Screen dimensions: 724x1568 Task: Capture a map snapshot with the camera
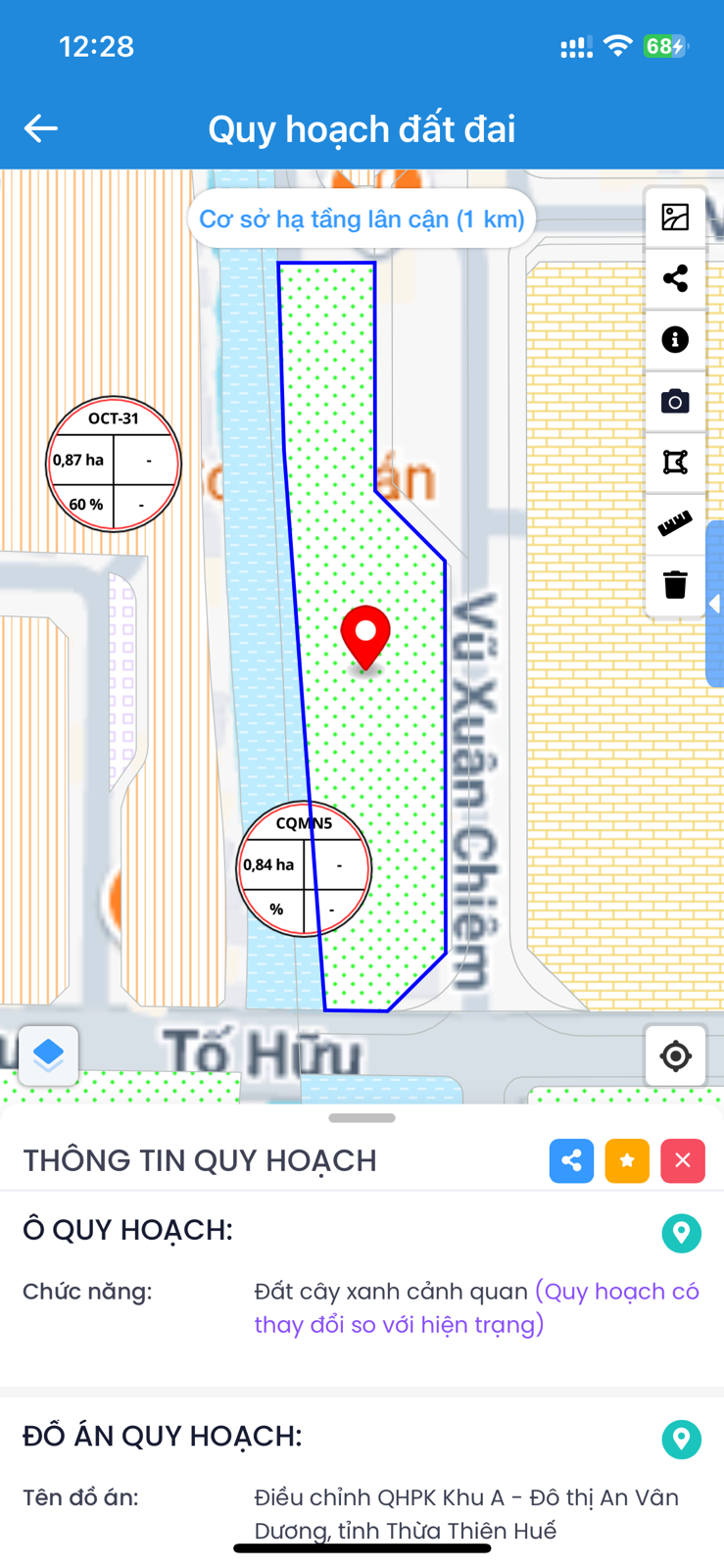(x=675, y=402)
